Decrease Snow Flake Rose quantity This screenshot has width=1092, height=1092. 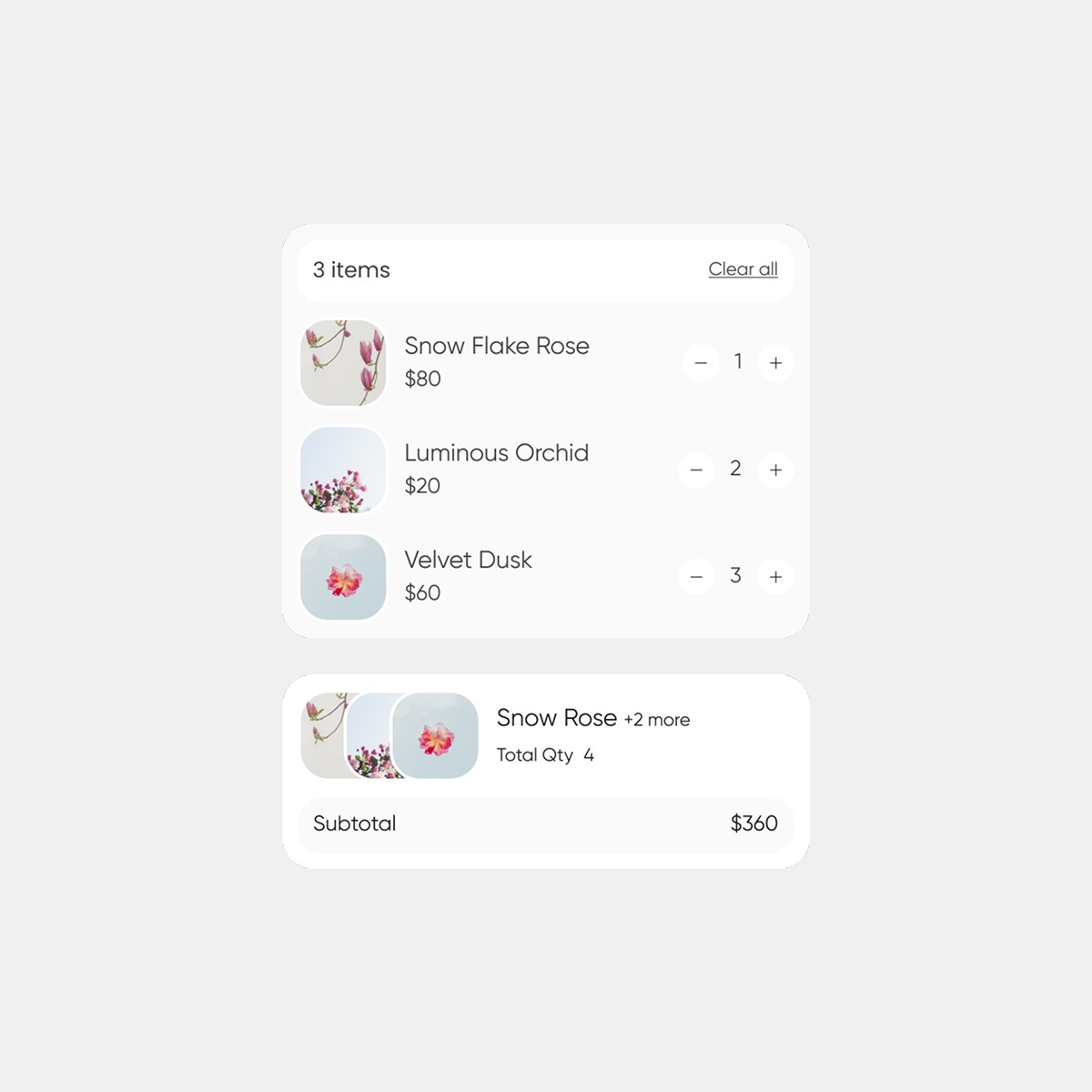click(x=701, y=362)
